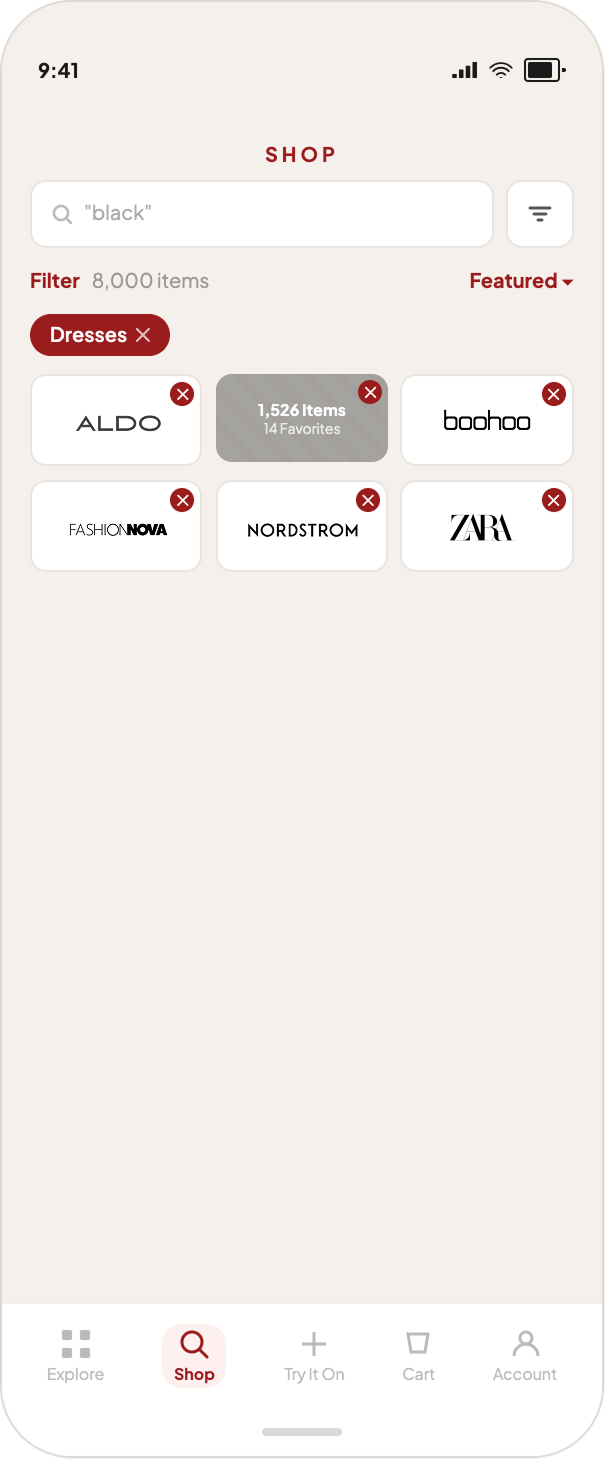Image resolution: width=606 pixels, height=1460 pixels.
Task: Remove the Fashion Nova brand tile
Action: 182,500
